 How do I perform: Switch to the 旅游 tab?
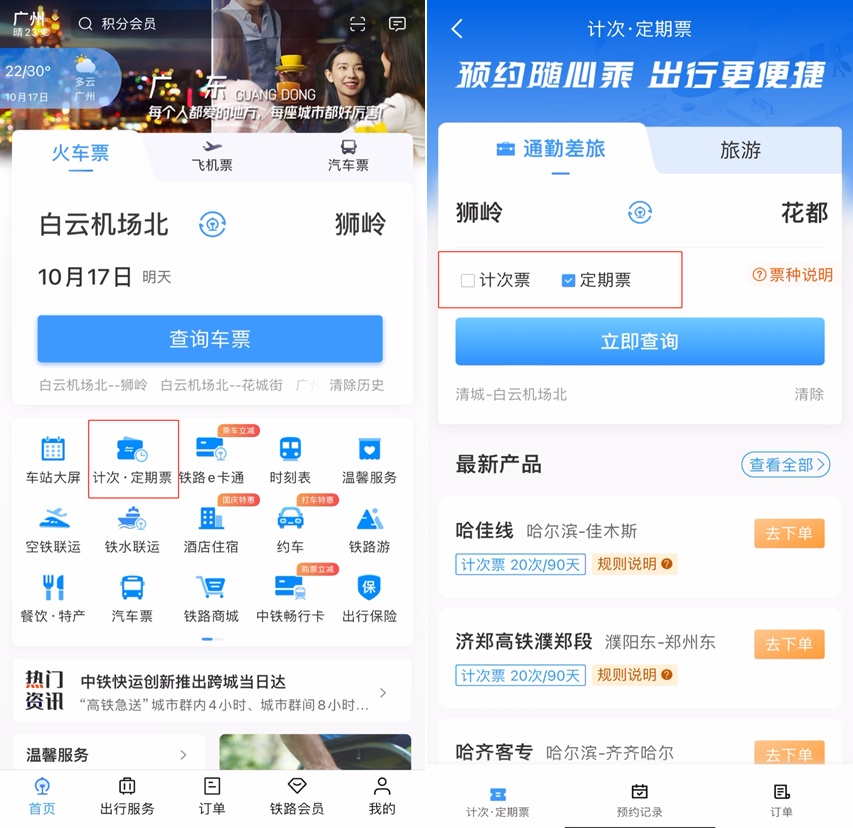tap(740, 150)
